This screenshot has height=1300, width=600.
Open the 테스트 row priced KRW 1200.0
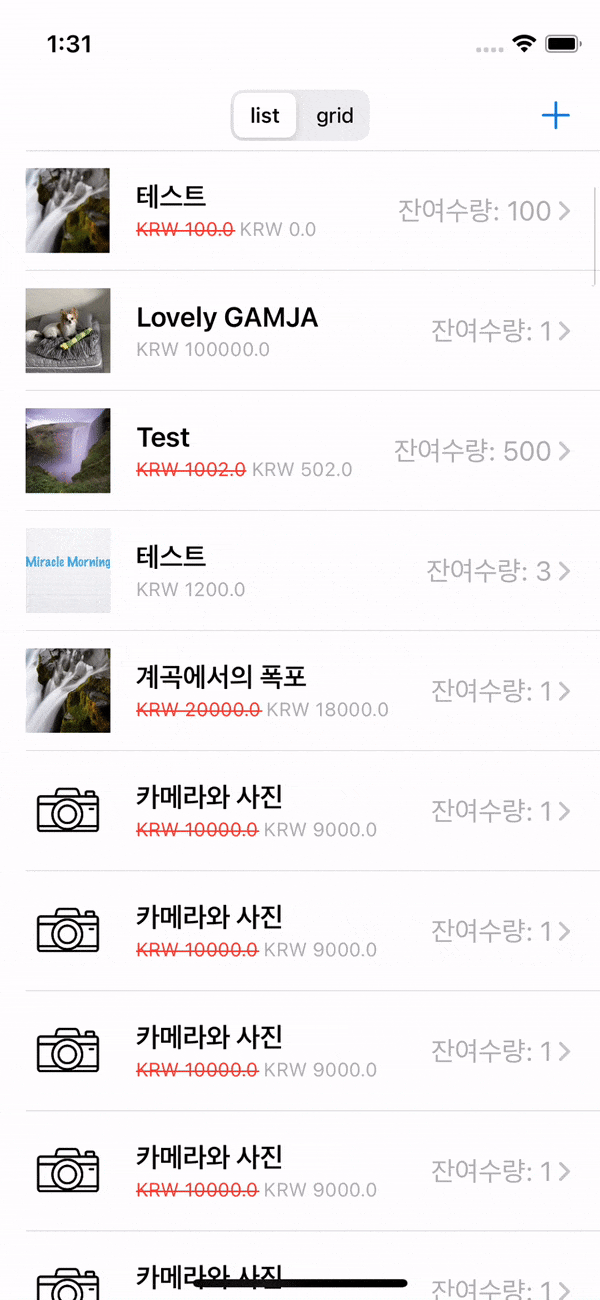click(300, 571)
